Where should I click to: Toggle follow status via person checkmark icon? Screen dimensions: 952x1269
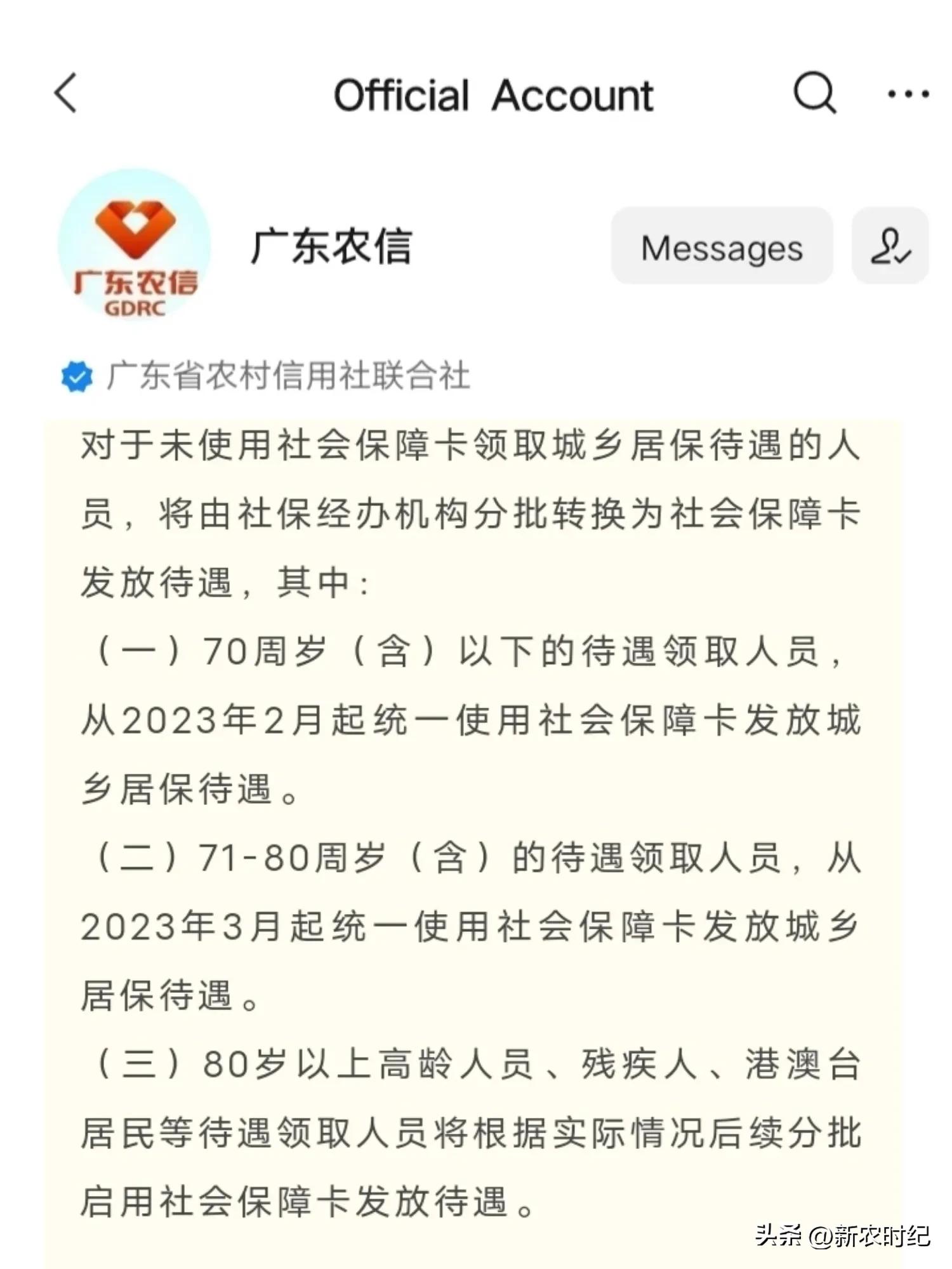point(892,249)
